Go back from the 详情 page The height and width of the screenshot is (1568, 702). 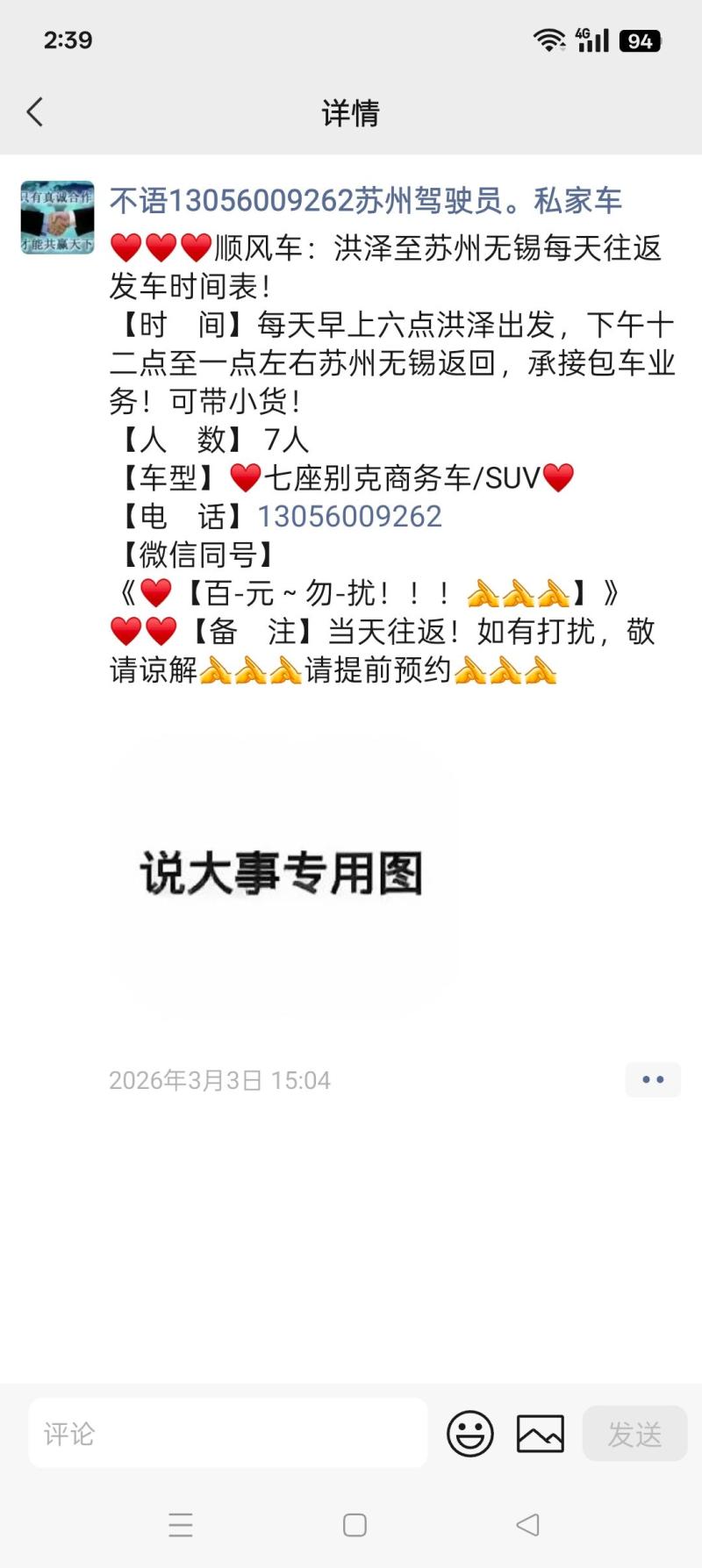coord(35,112)
